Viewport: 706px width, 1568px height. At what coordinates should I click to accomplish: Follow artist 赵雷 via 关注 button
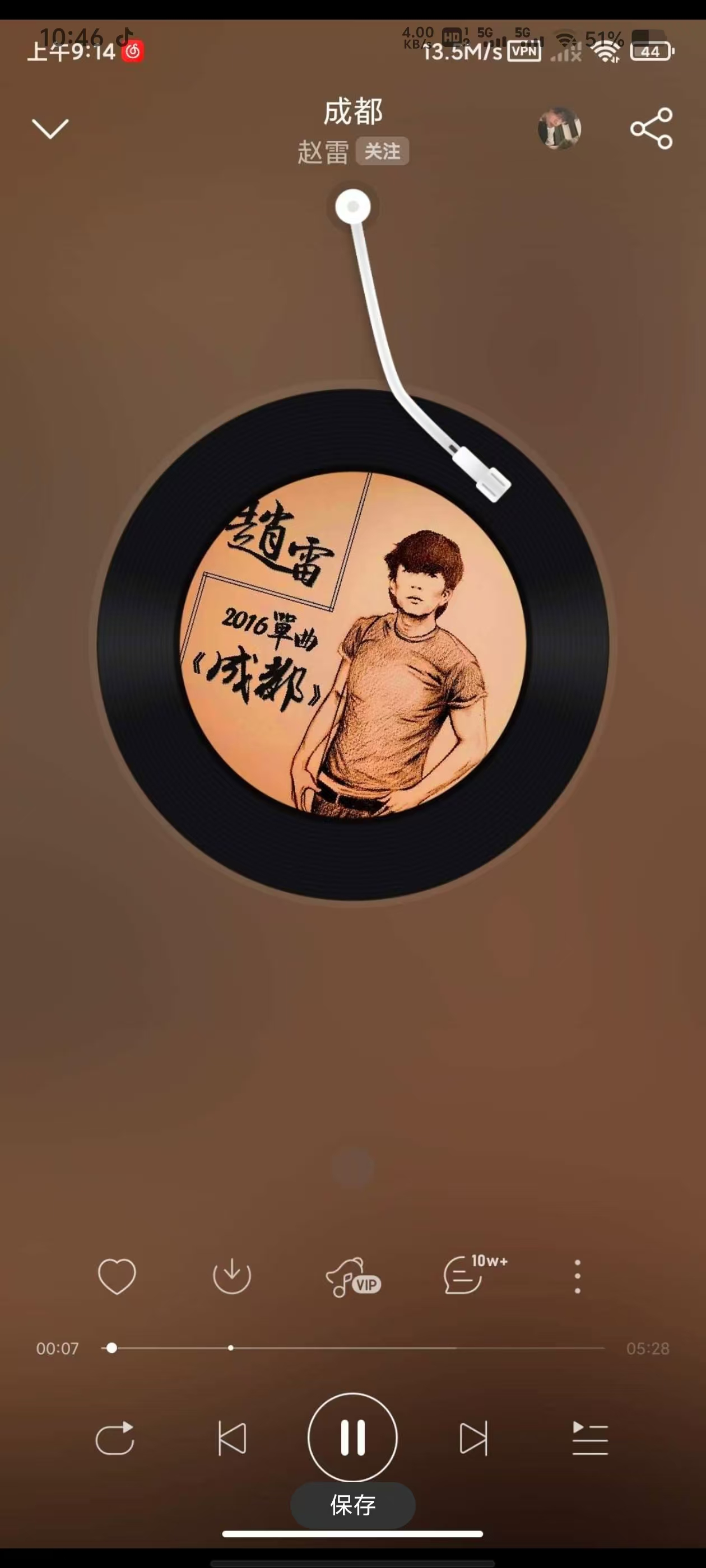(382, 151)
